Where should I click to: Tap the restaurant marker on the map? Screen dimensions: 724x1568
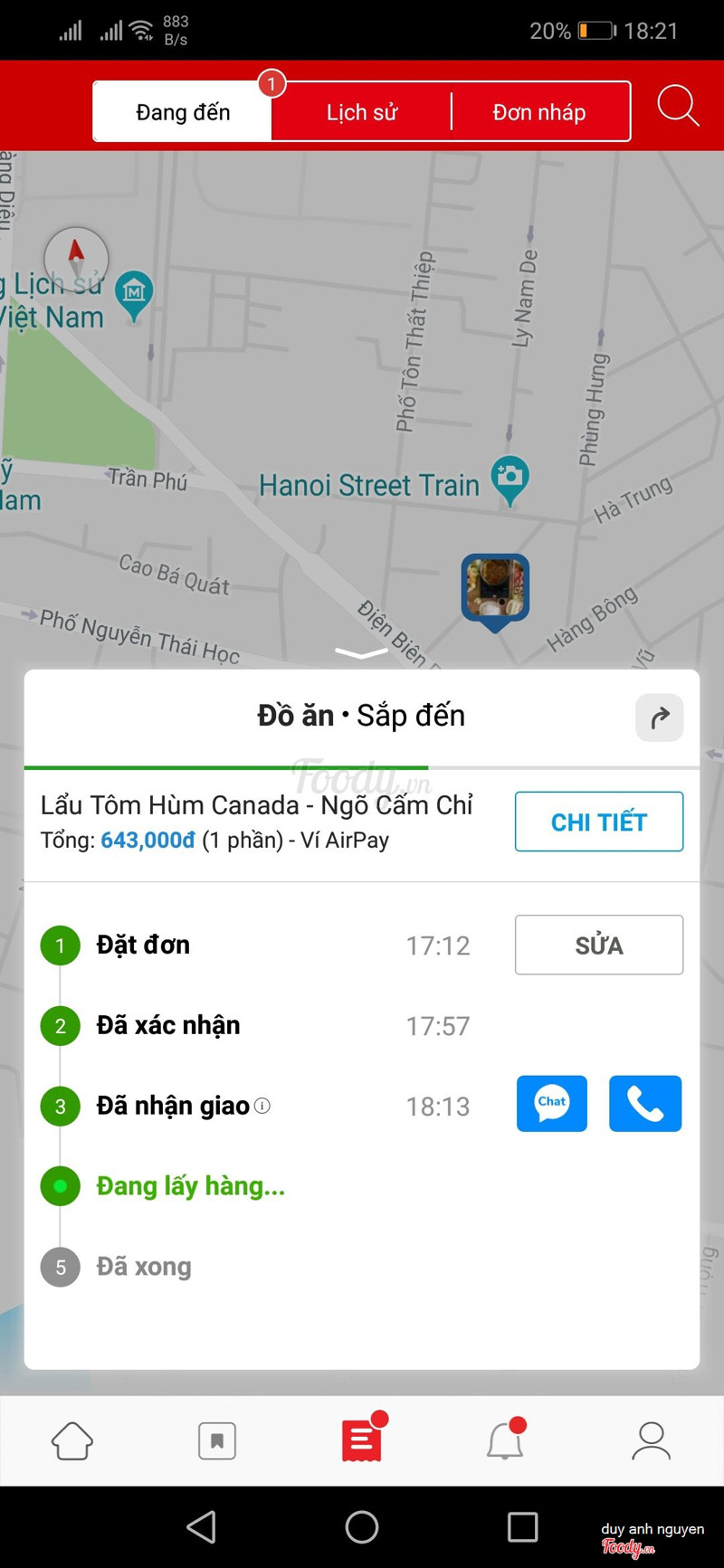coord(495,589)
